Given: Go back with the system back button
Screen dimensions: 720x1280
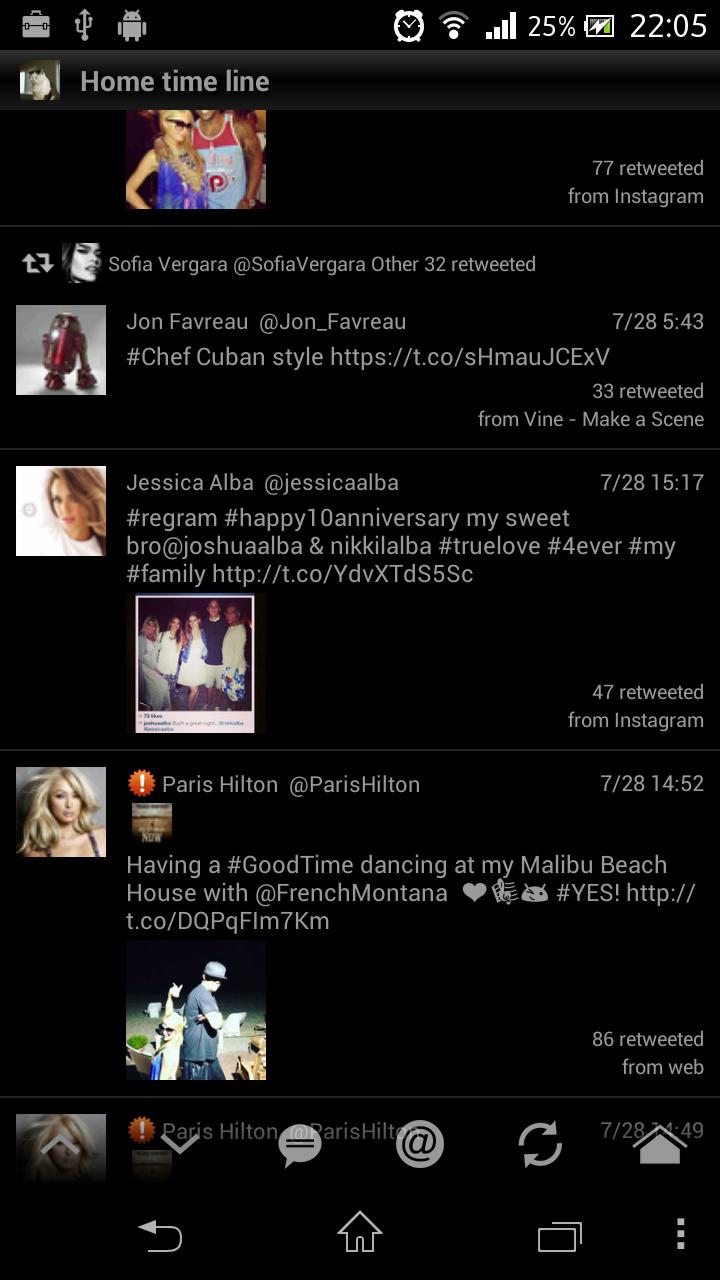Looking at the screenshot, I should point(160,1236).
